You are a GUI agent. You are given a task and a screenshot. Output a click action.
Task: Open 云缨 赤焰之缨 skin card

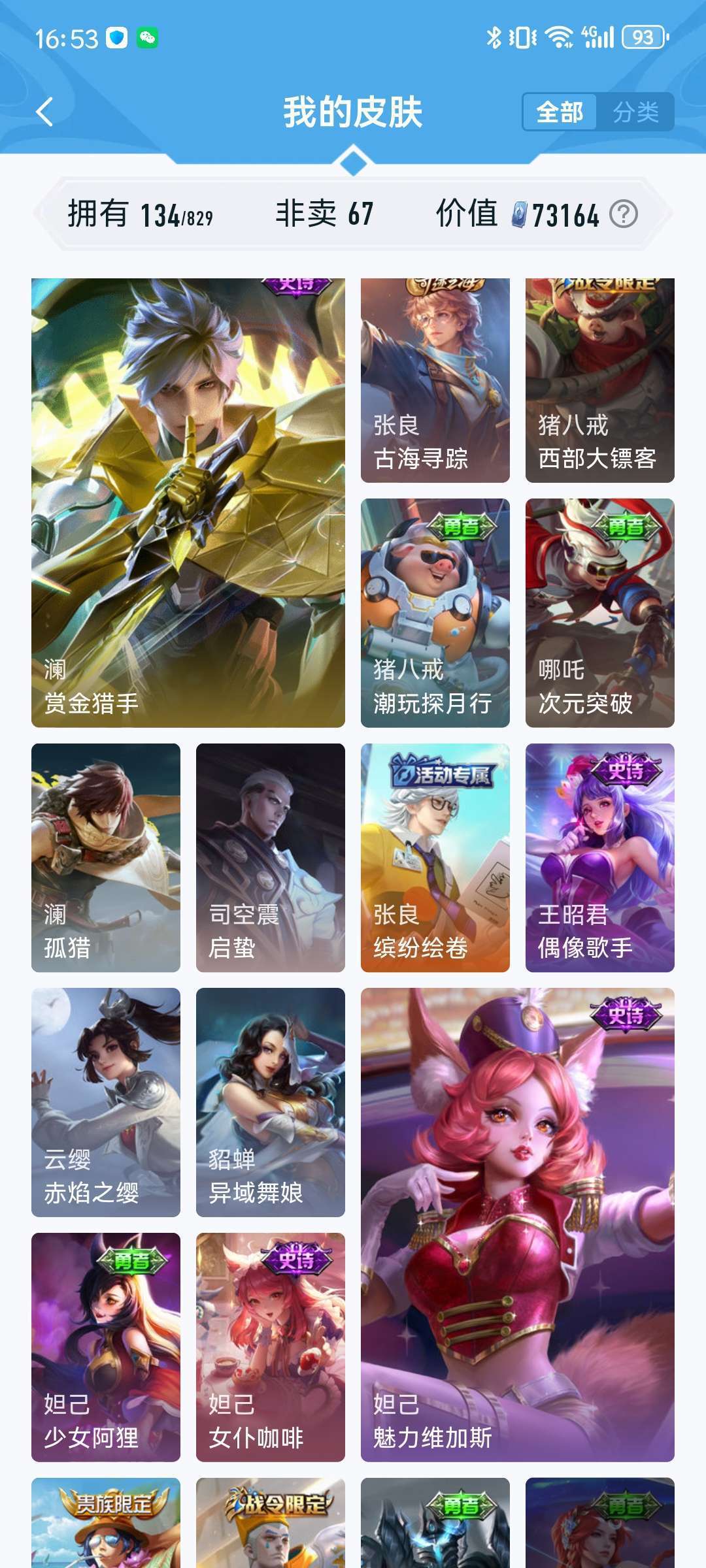coord(106,1102)
